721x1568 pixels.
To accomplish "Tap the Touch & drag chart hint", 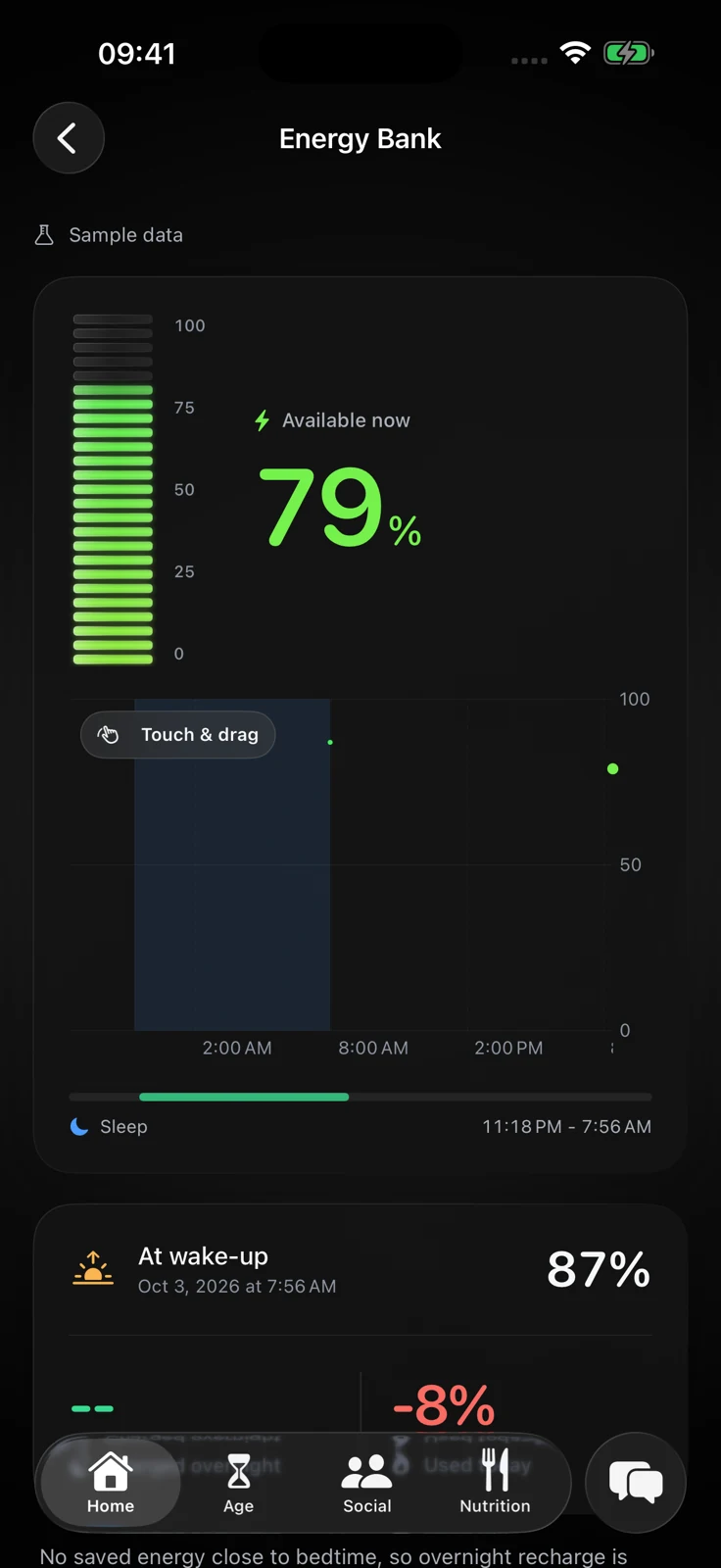I will [x=177, y=735].
